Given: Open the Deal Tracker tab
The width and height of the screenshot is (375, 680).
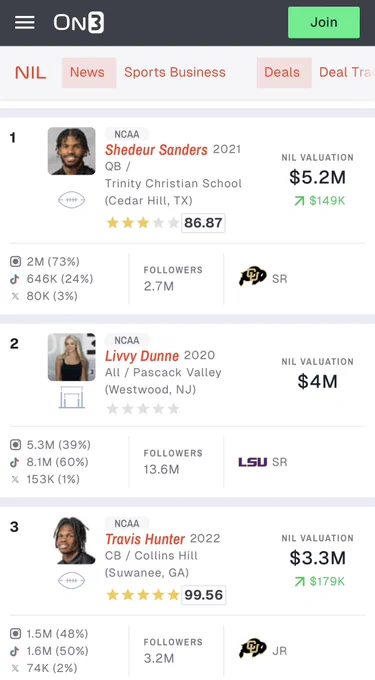Looking at the screenshot, I should click(x=346, y=72).
